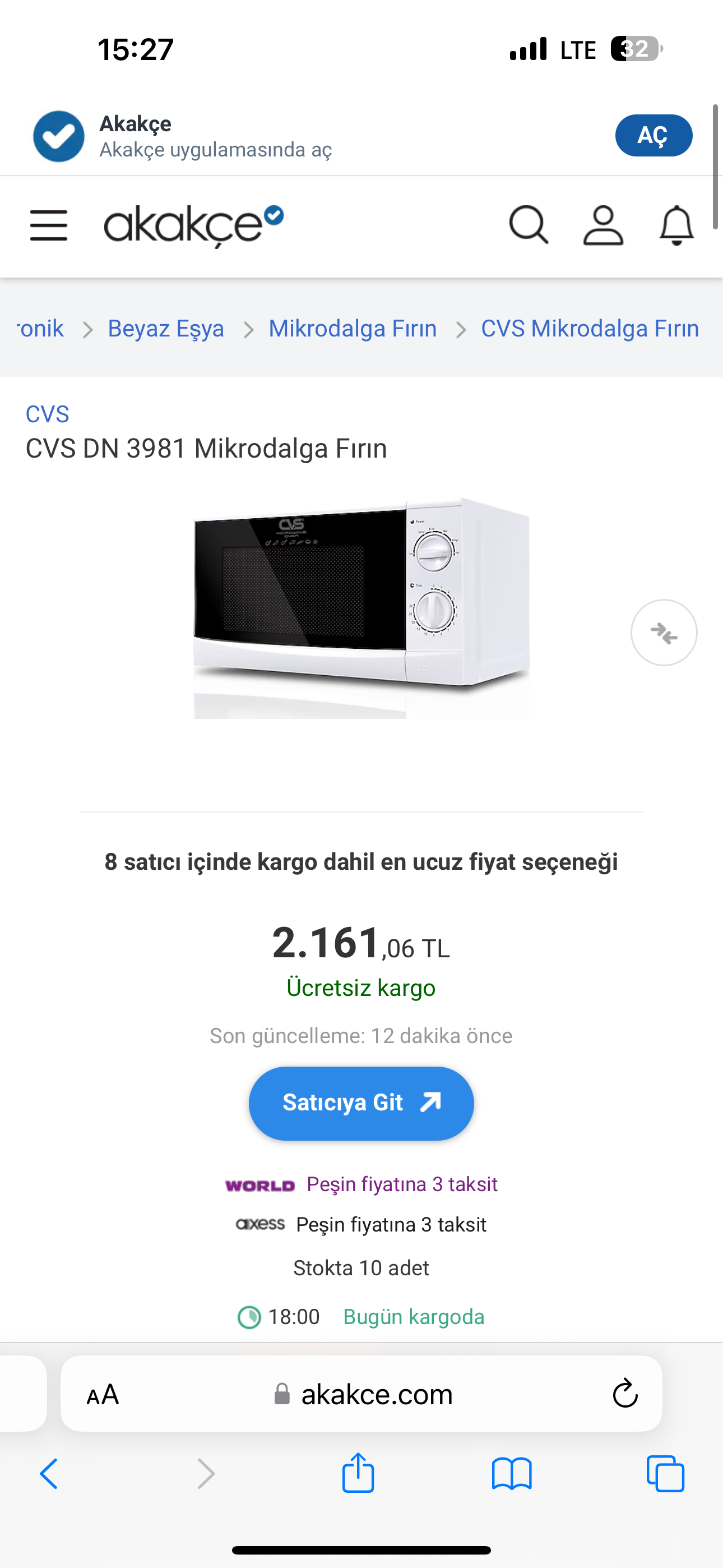Screen dimensions: 723x1568
Task: Open the hamburger menu
Action: pyautogui.click(x=49, y=226)
